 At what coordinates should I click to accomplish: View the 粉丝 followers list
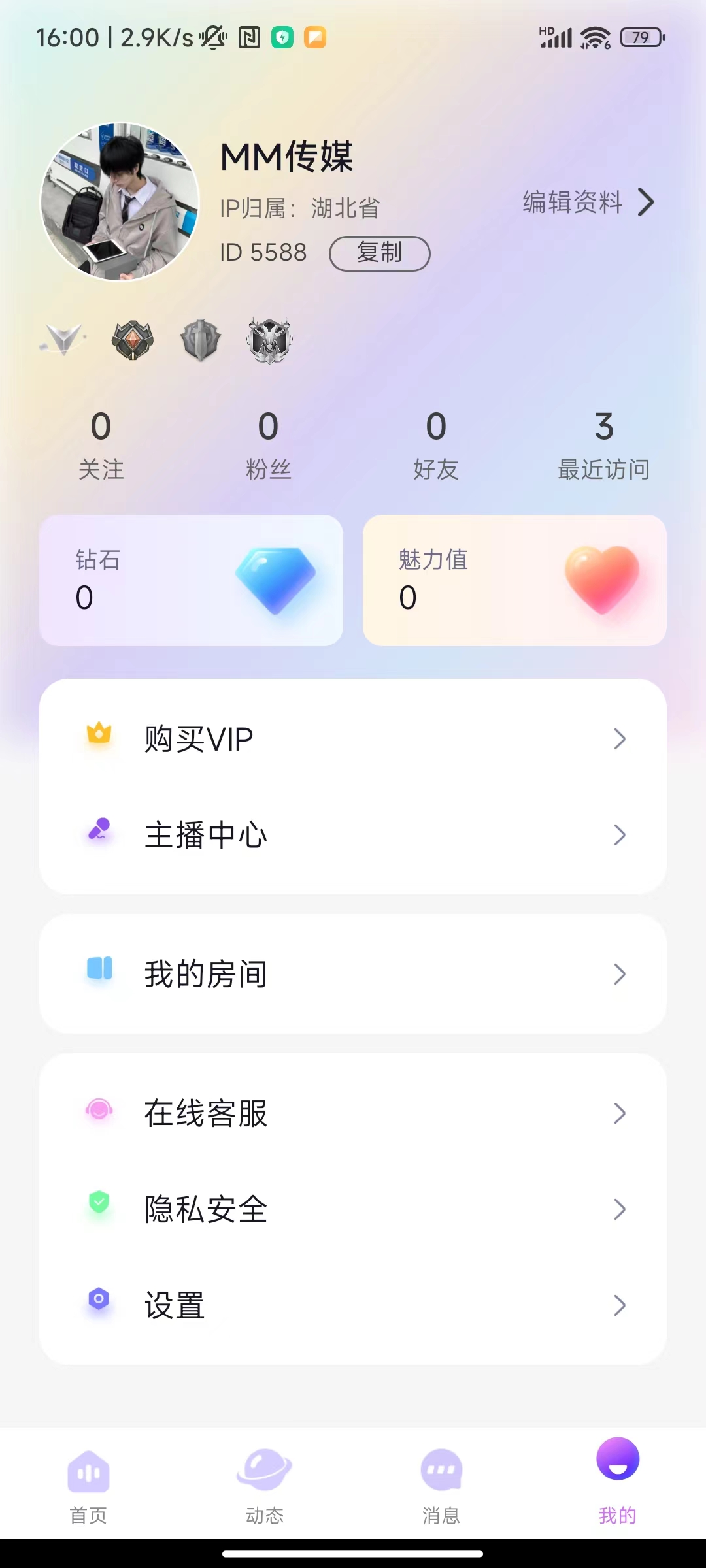click(x=268, y=444)
